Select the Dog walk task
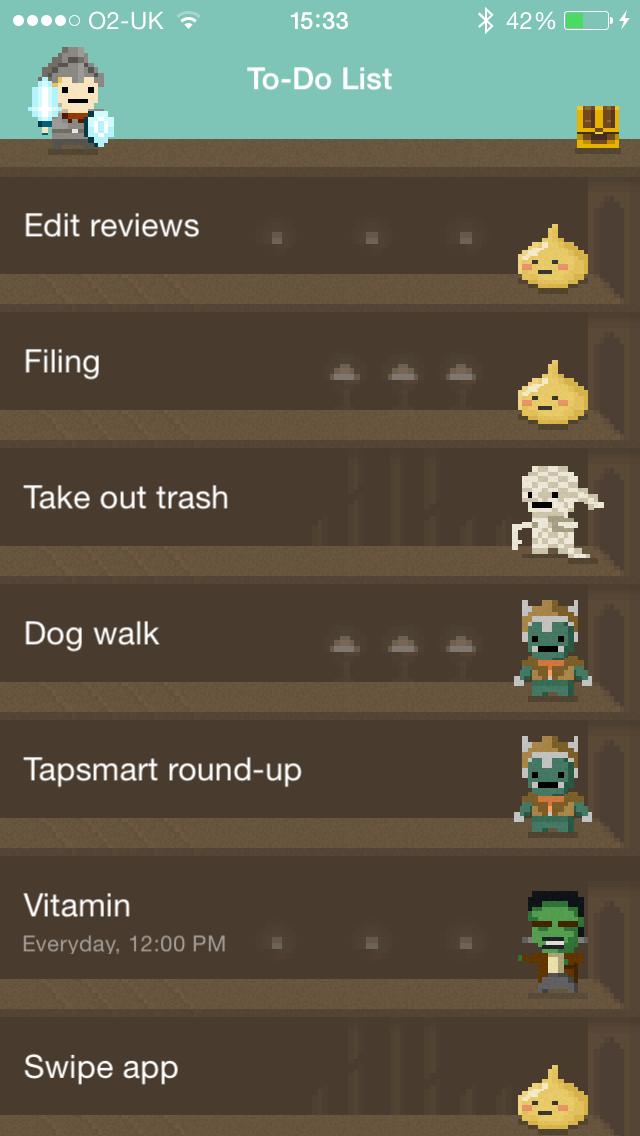The height and width of the screenshot is (1136, 640). coord(320,634)
